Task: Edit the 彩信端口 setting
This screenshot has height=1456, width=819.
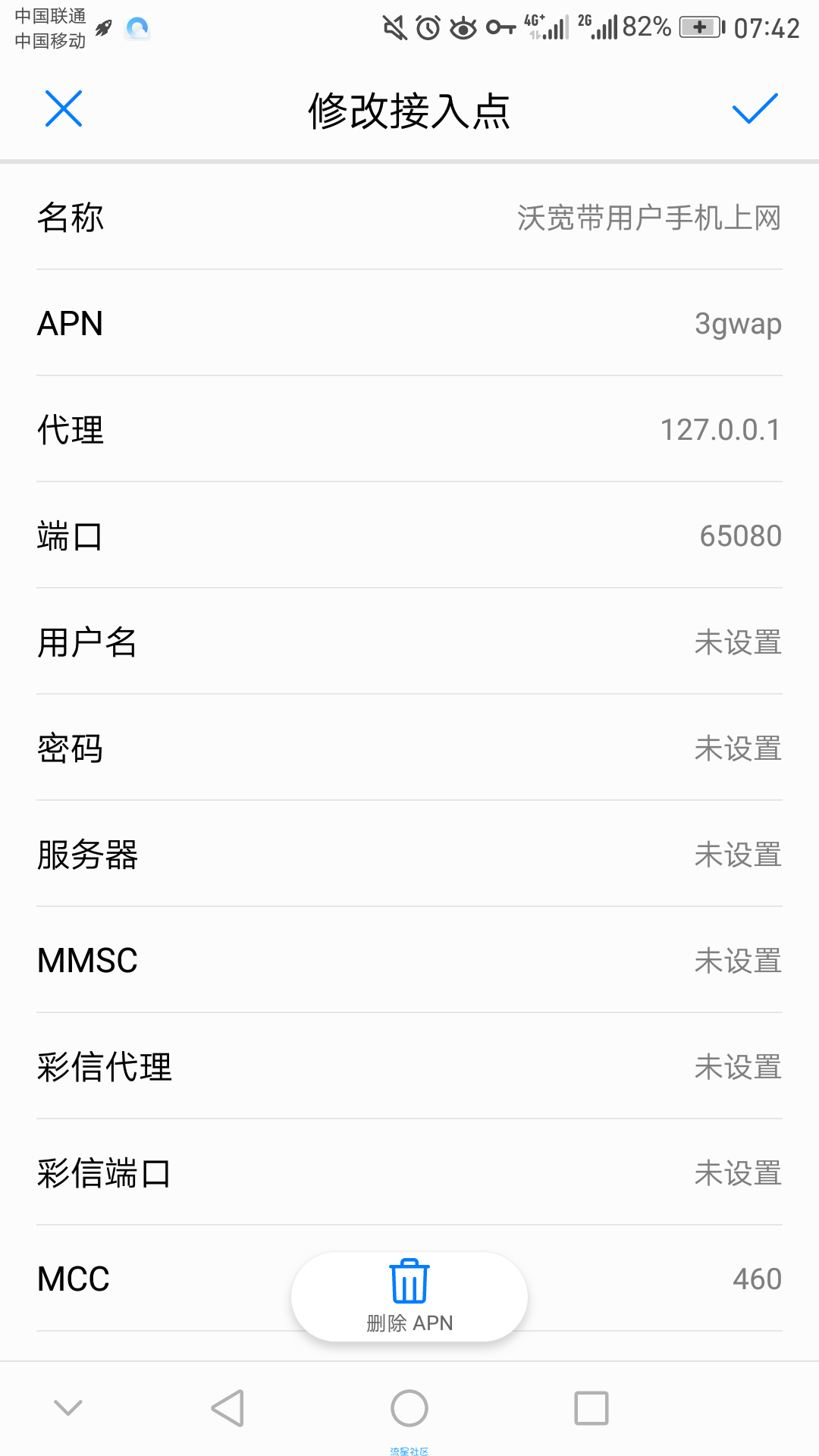Action: click(x=409, y=1172)
